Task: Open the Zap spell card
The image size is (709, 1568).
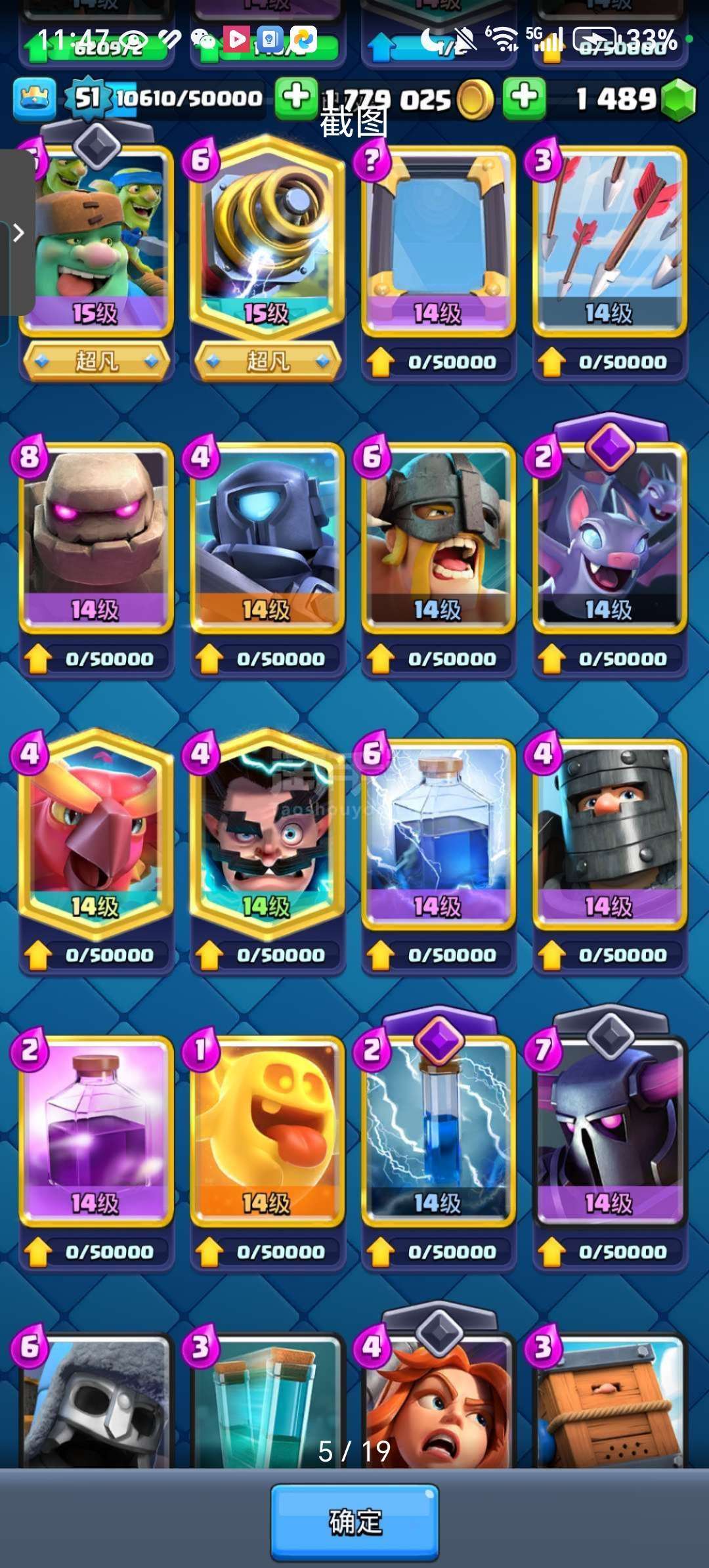Action: 439,1131
